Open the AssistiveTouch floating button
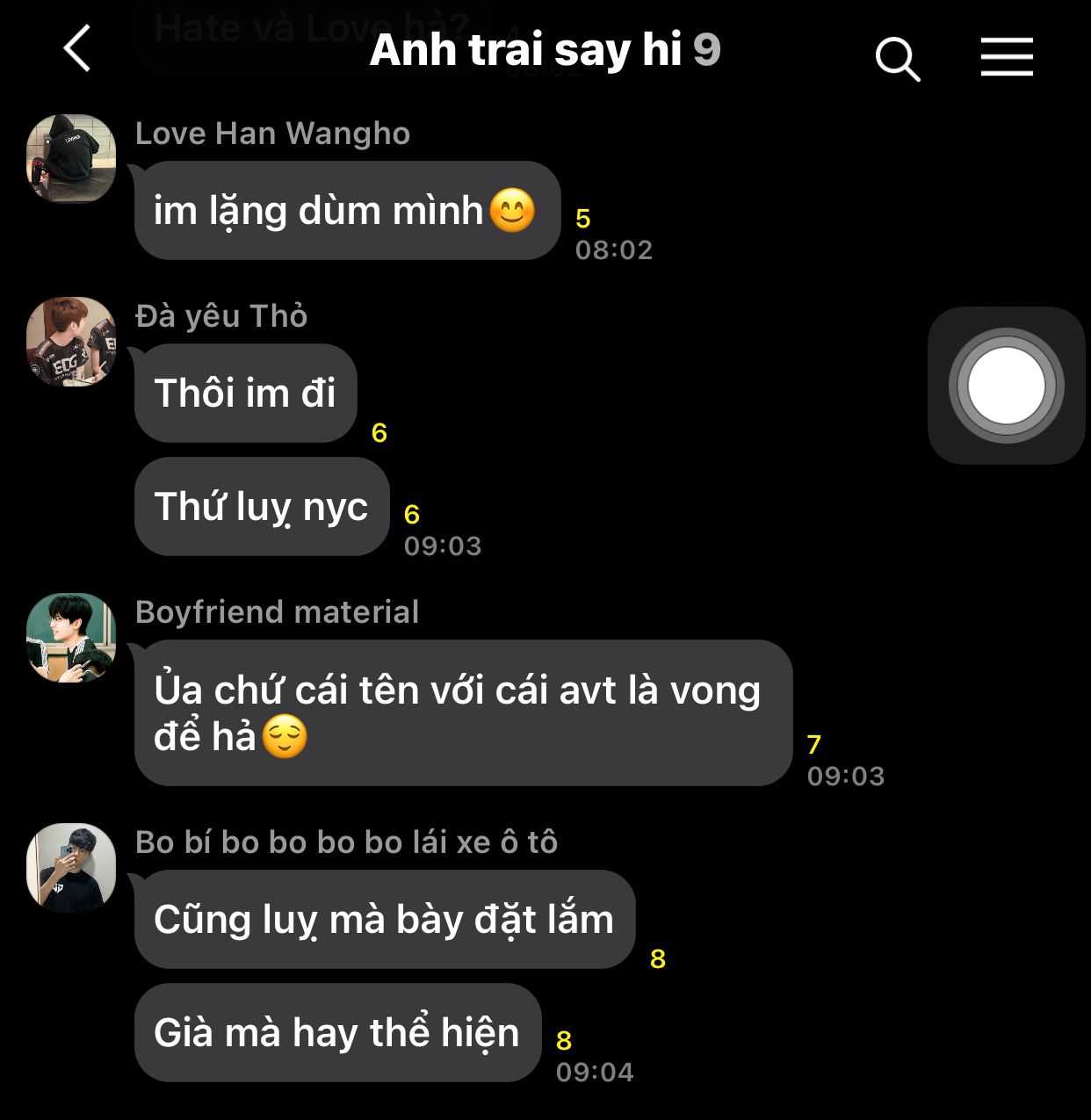This screenshot has height=1120, width=1091. point(1006,386)
